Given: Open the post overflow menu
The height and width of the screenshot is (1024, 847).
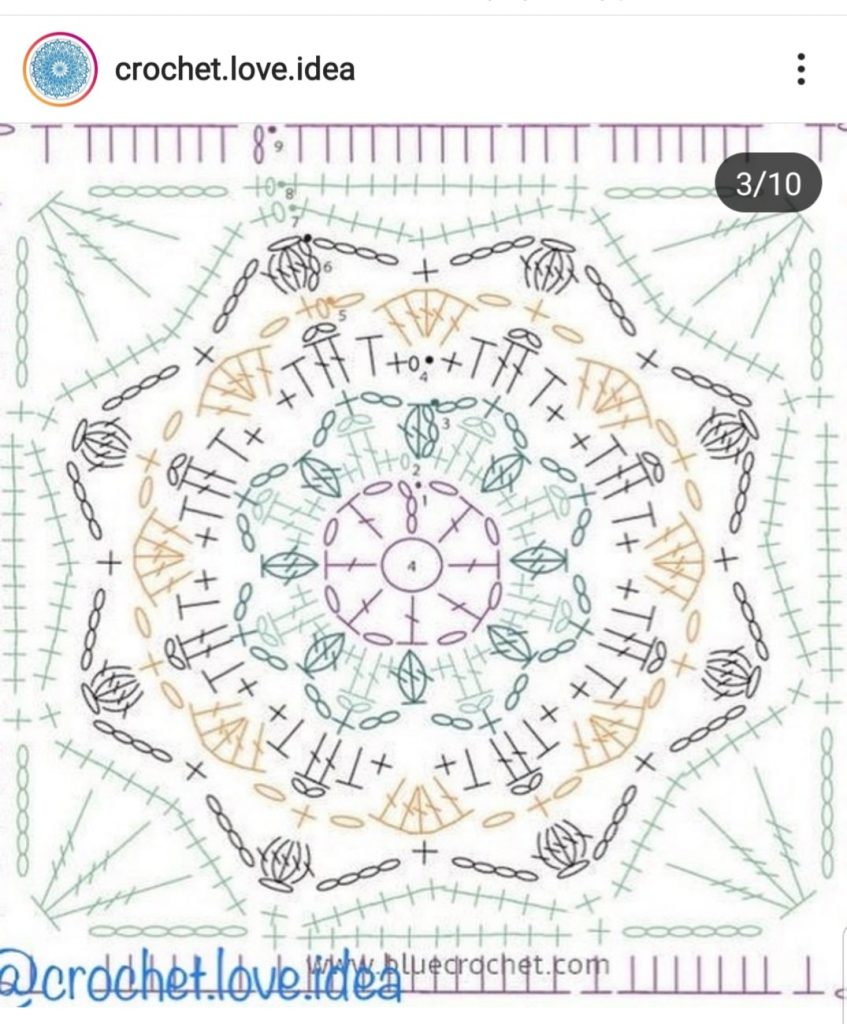Looking at the screenshot, I should pos(800,69).
